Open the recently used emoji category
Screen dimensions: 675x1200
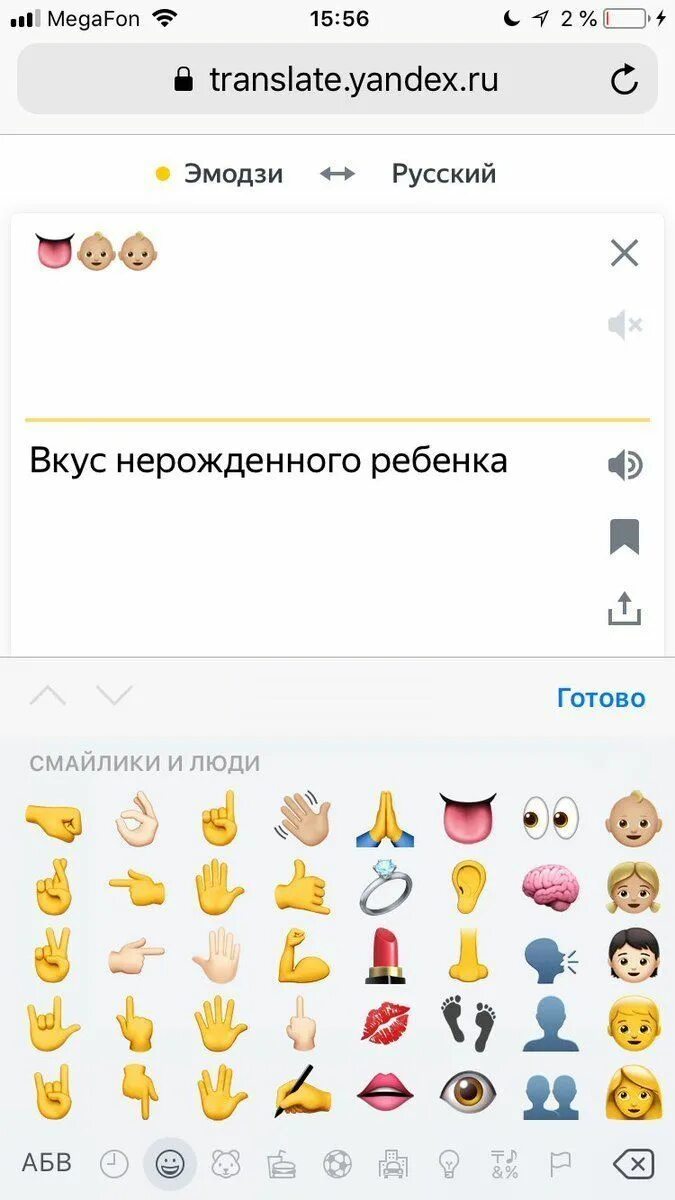(114, 1164)
